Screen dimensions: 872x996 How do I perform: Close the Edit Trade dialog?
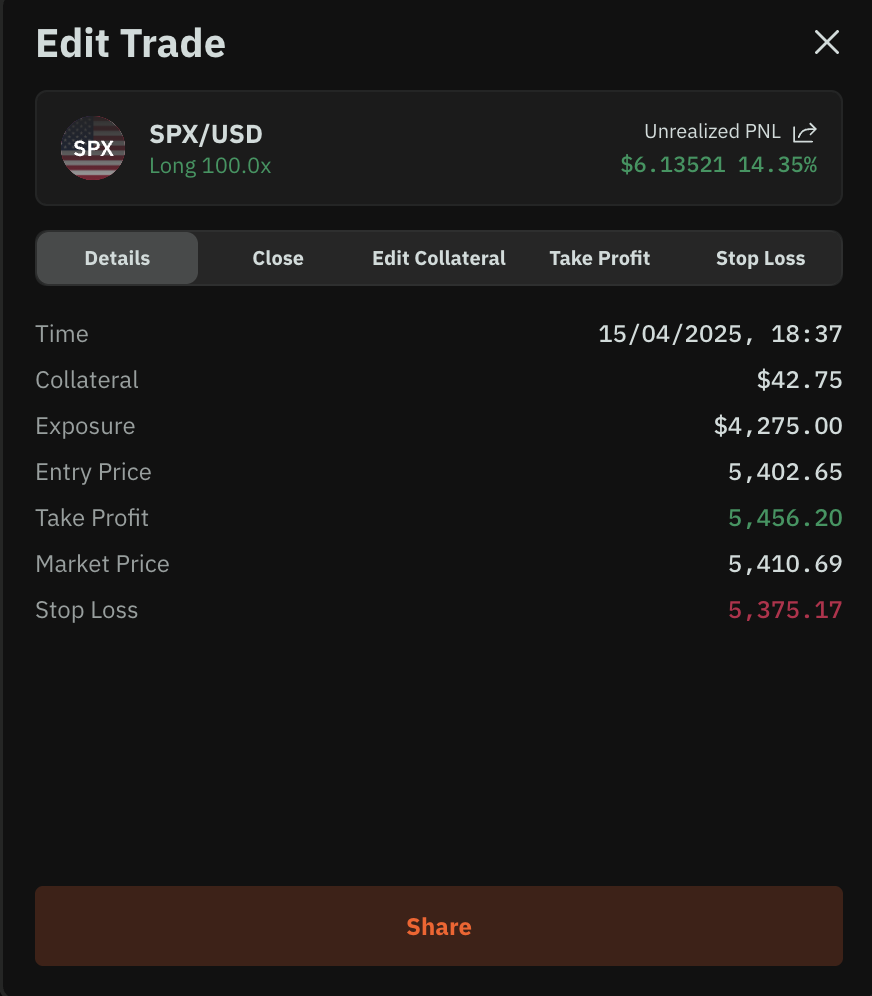[x=826, y=43]
